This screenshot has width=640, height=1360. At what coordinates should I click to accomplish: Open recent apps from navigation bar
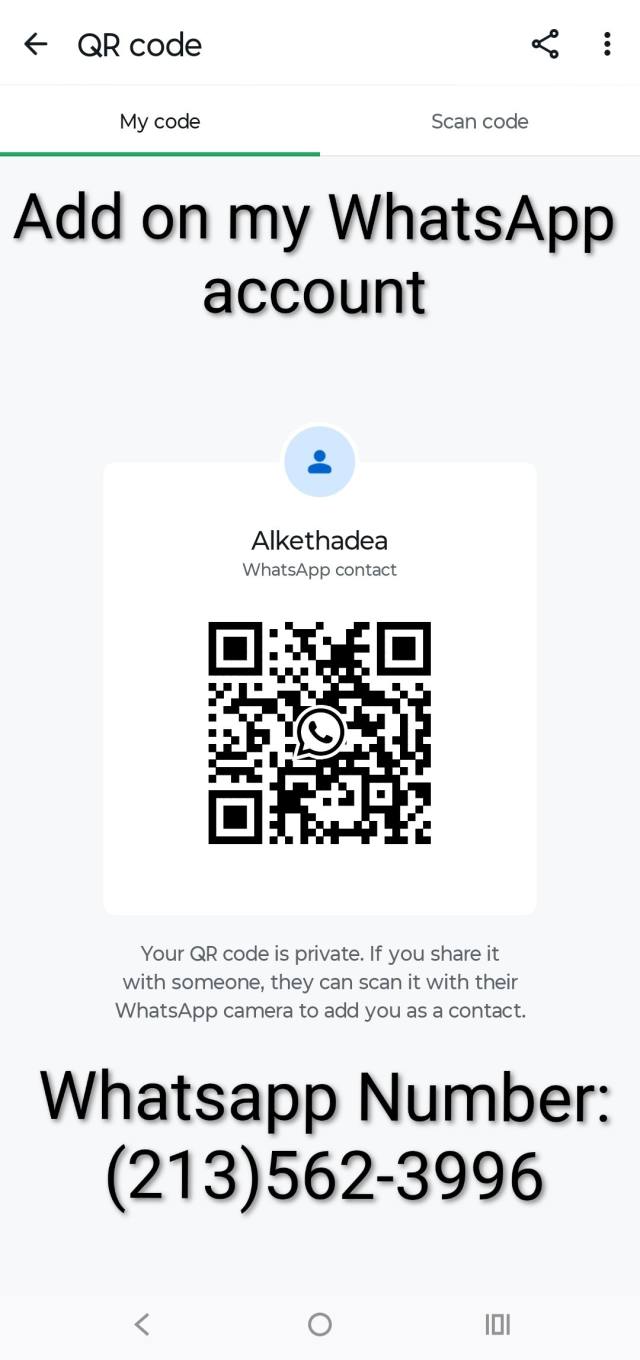(497, 1324)
